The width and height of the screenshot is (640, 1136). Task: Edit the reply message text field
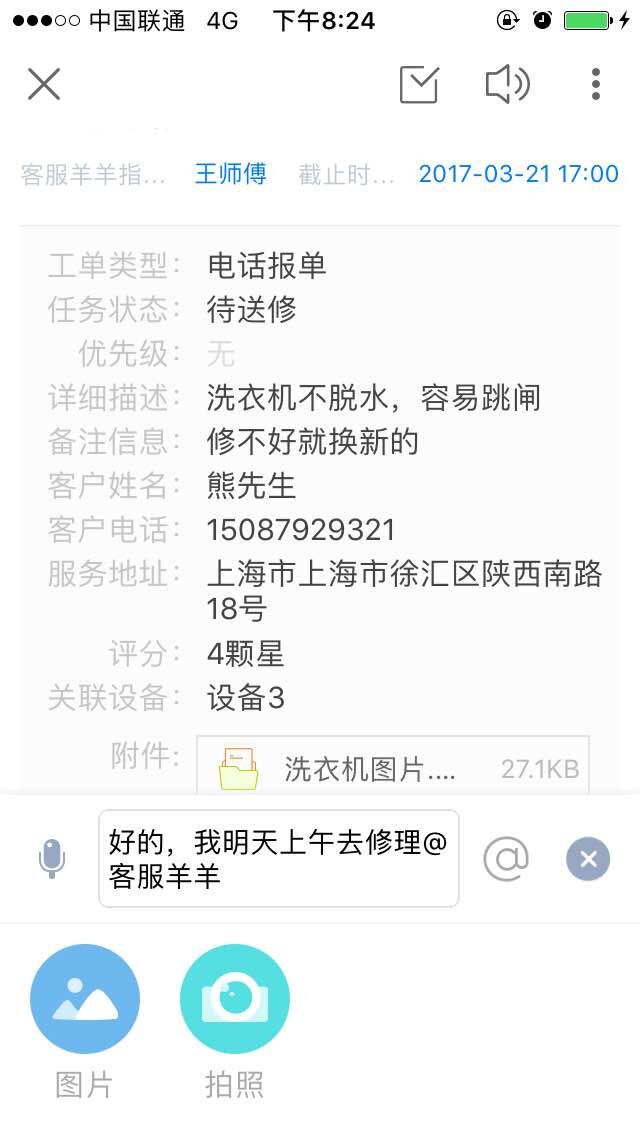pyautogui.click(x=278, y=858)
